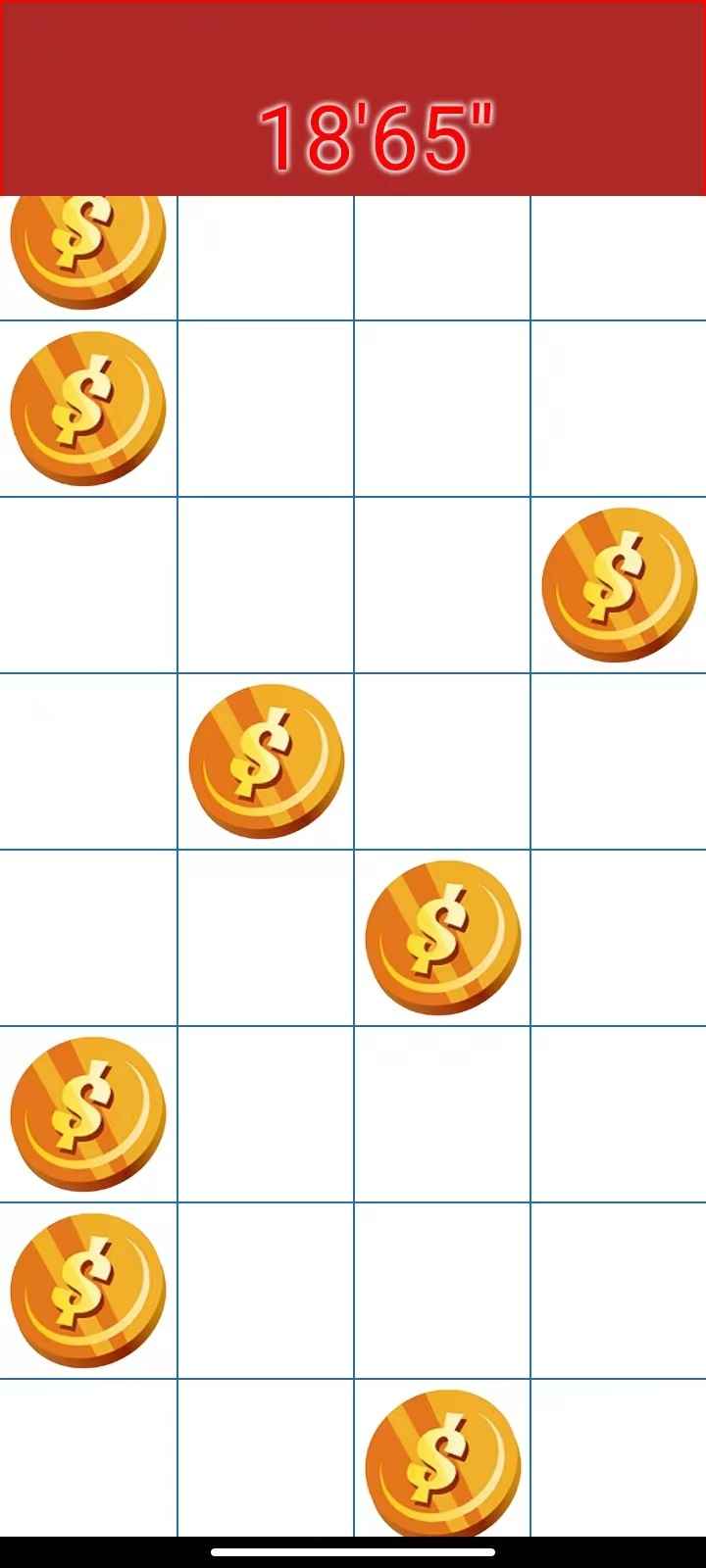Tap the only coin in the second column
The image size is (706, 1568).
point(266,761)
